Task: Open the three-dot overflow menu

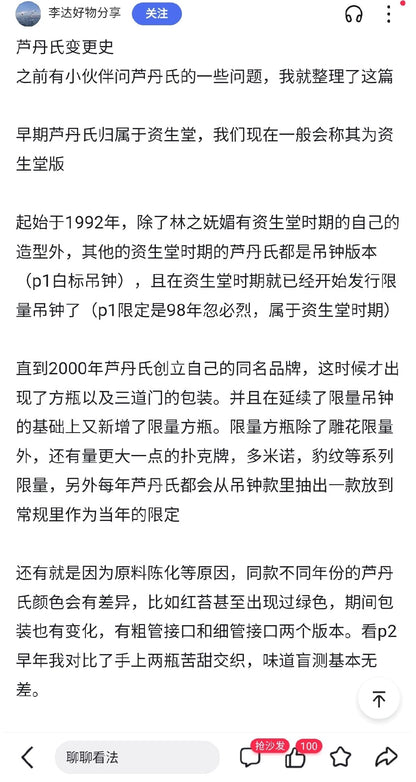Action: (389, 14)
